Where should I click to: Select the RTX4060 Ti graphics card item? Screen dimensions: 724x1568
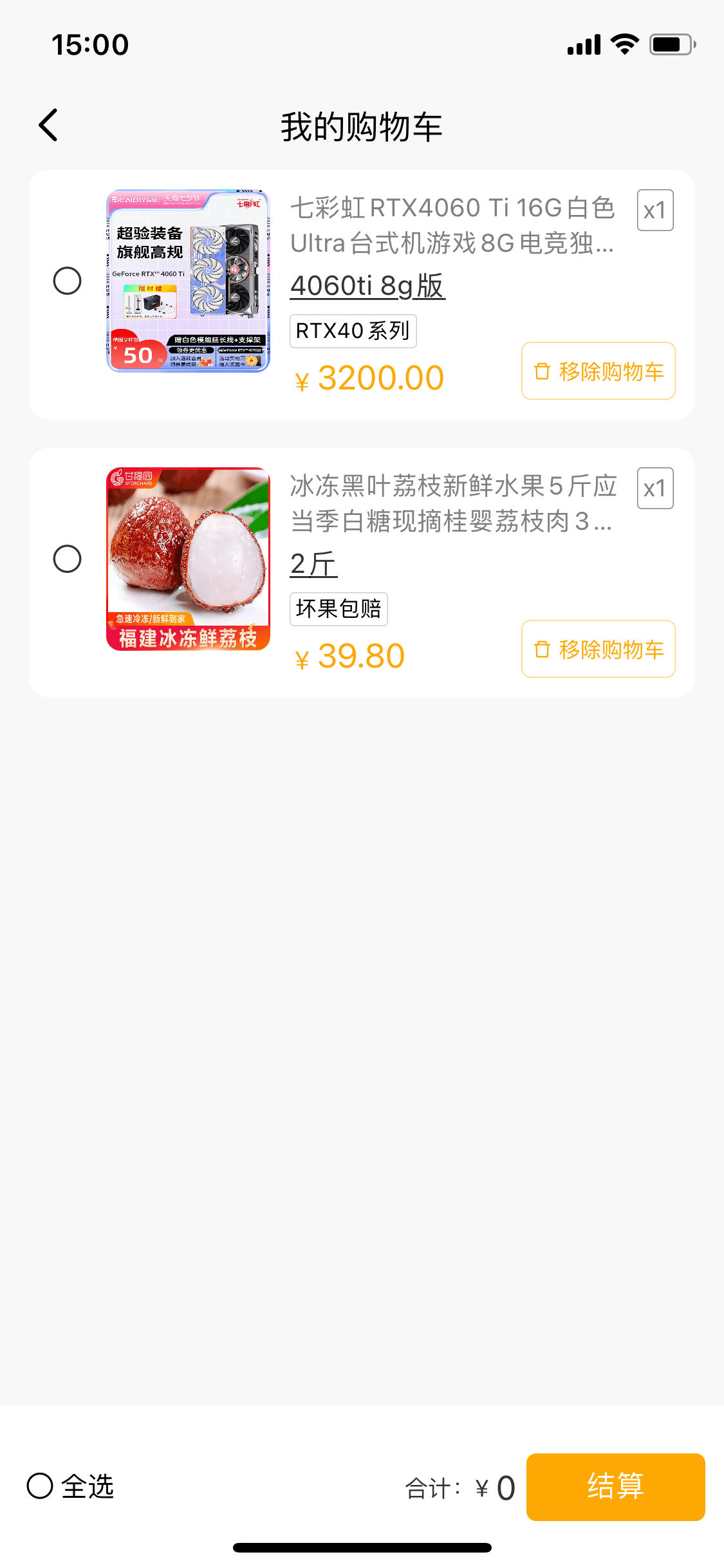click(67, 281)
